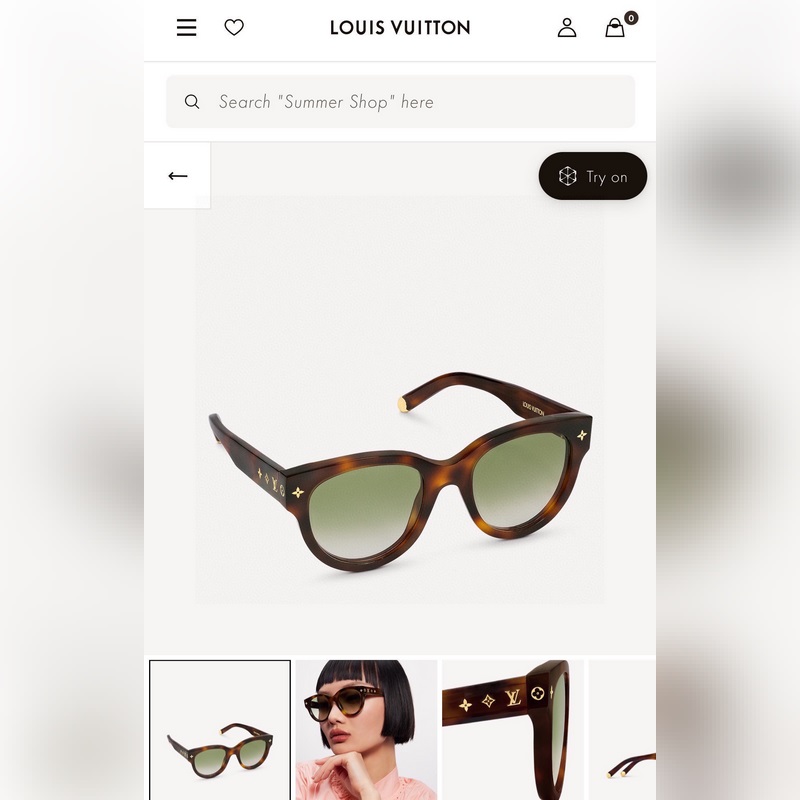Select the first sunglasses thumbnail

click(x=220, y=730)
